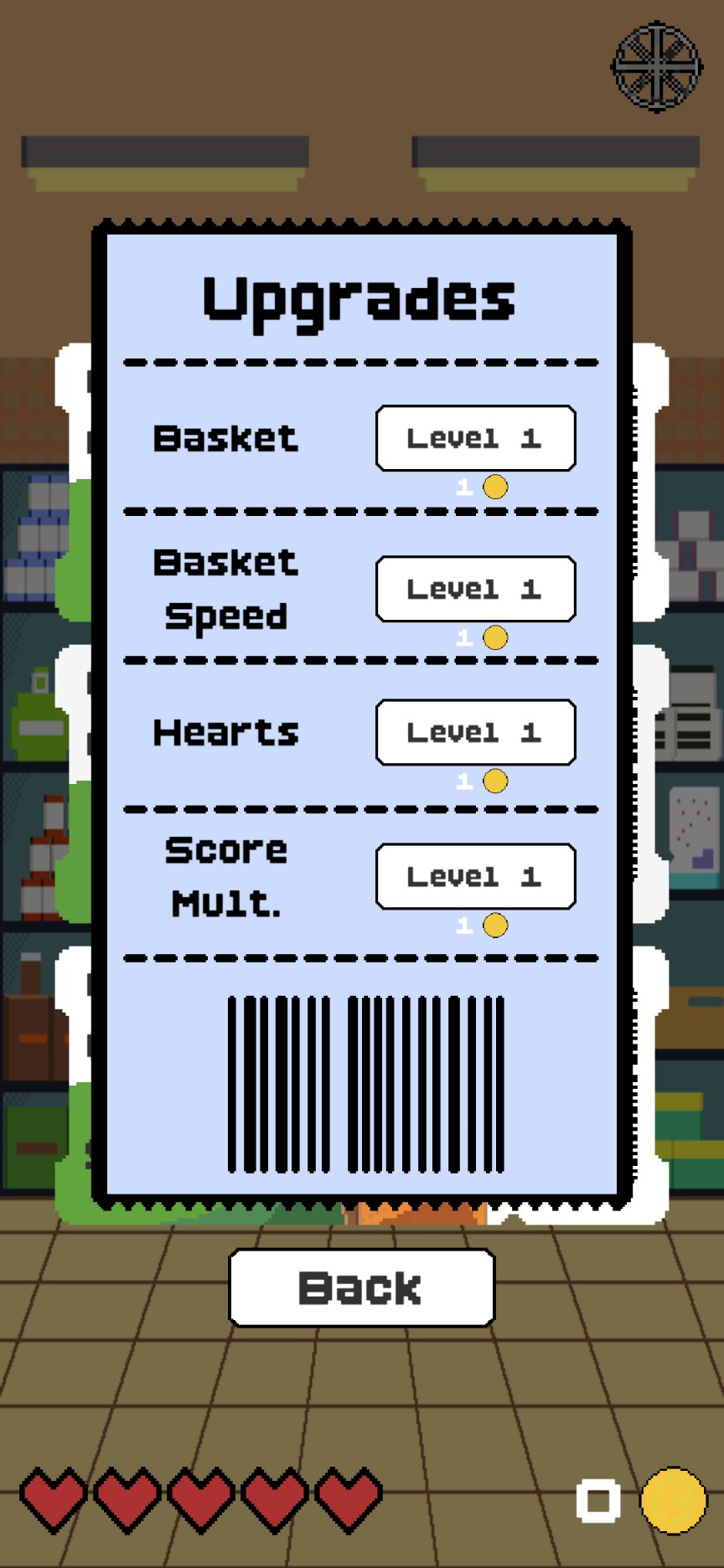
Task: Upgrade Score Mult. level
Action: pyautogui.click(x=475, y=876)
